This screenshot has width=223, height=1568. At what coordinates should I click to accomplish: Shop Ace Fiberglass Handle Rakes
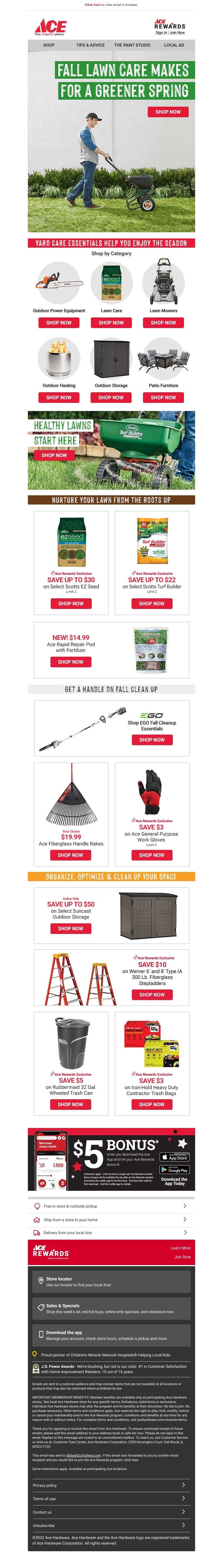[x=71, y=855]
